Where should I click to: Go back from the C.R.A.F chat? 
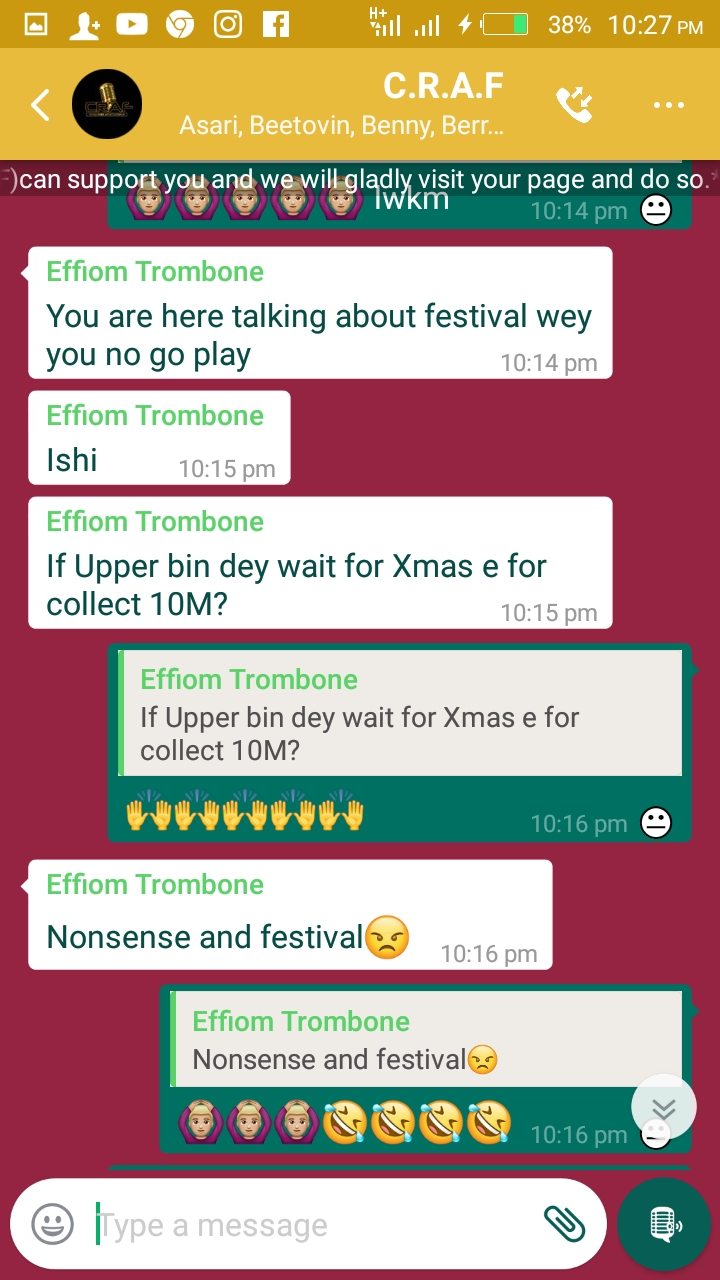click(x=40, y=105)
